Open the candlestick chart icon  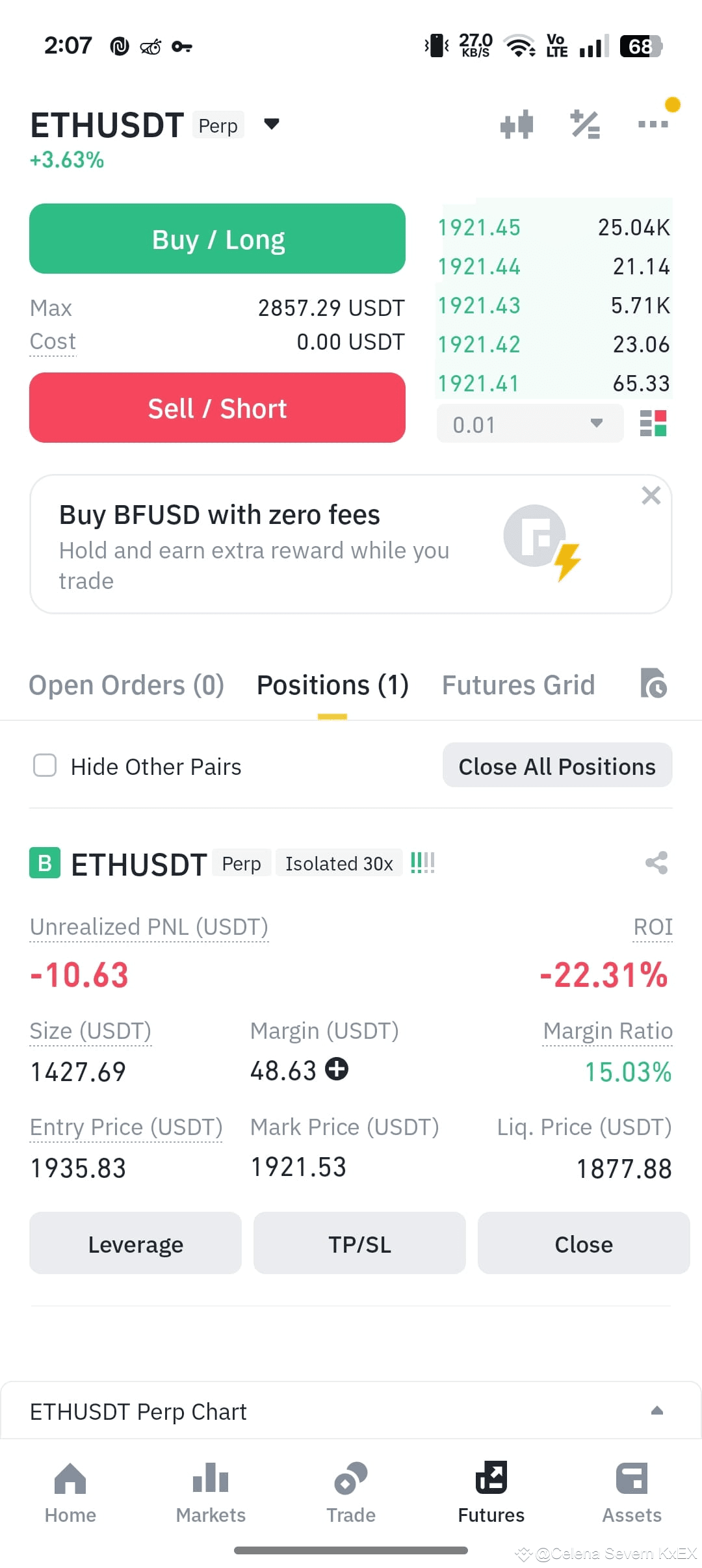(517, 124)
